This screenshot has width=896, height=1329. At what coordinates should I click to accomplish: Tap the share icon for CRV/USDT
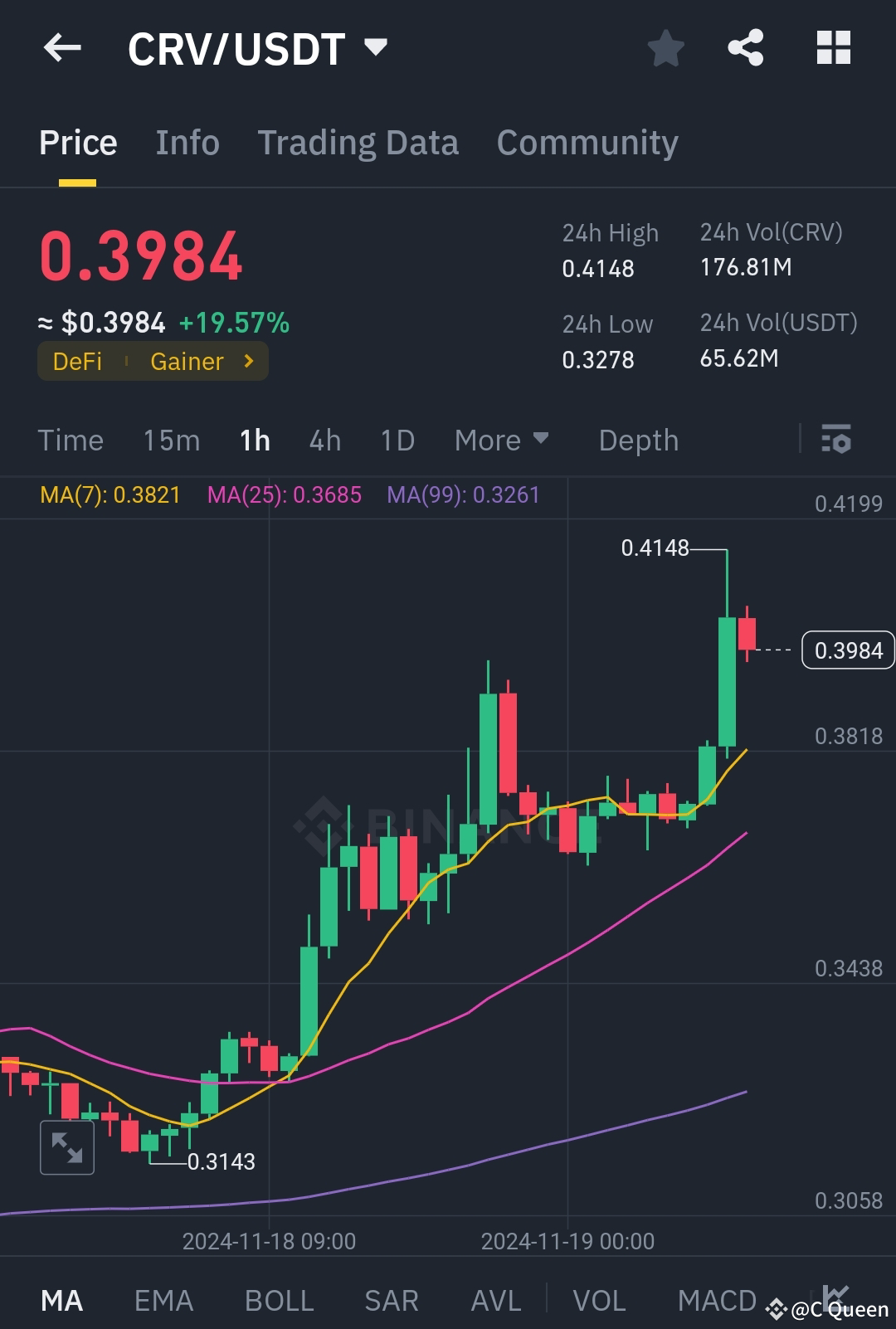746,47
